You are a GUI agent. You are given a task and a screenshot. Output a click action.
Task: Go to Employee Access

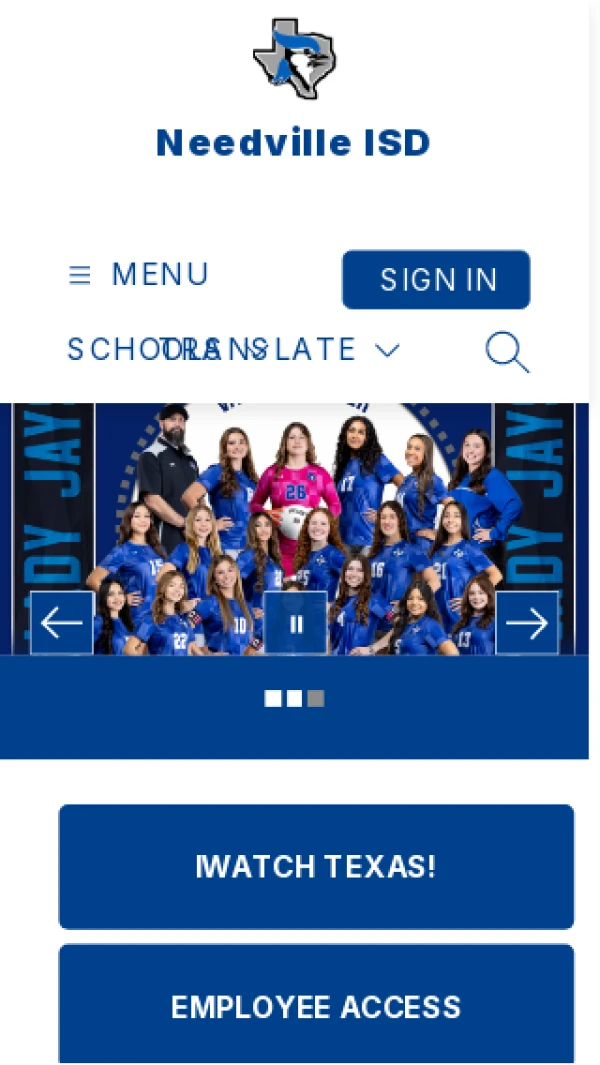(316, 1006)
